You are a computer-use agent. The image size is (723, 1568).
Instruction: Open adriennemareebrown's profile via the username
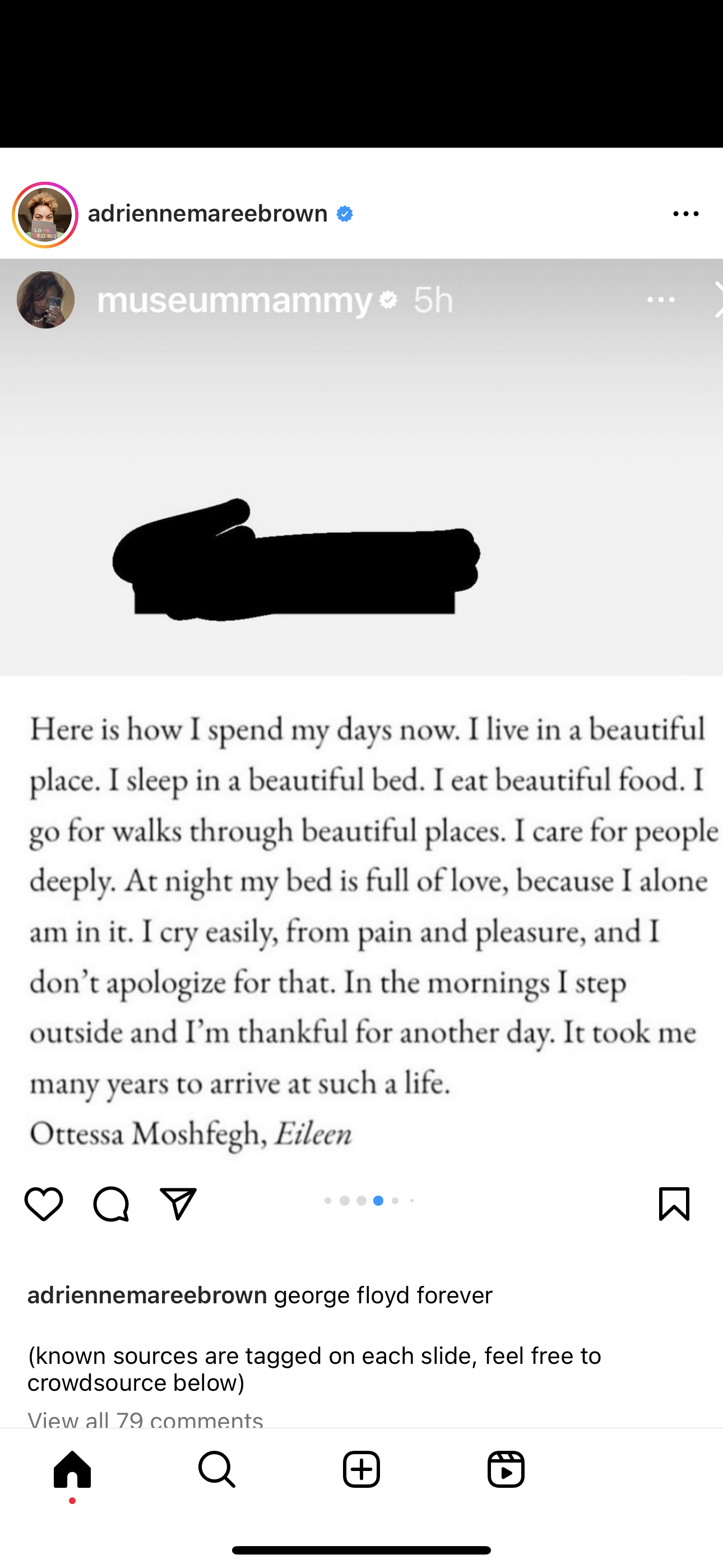(207, 214)
